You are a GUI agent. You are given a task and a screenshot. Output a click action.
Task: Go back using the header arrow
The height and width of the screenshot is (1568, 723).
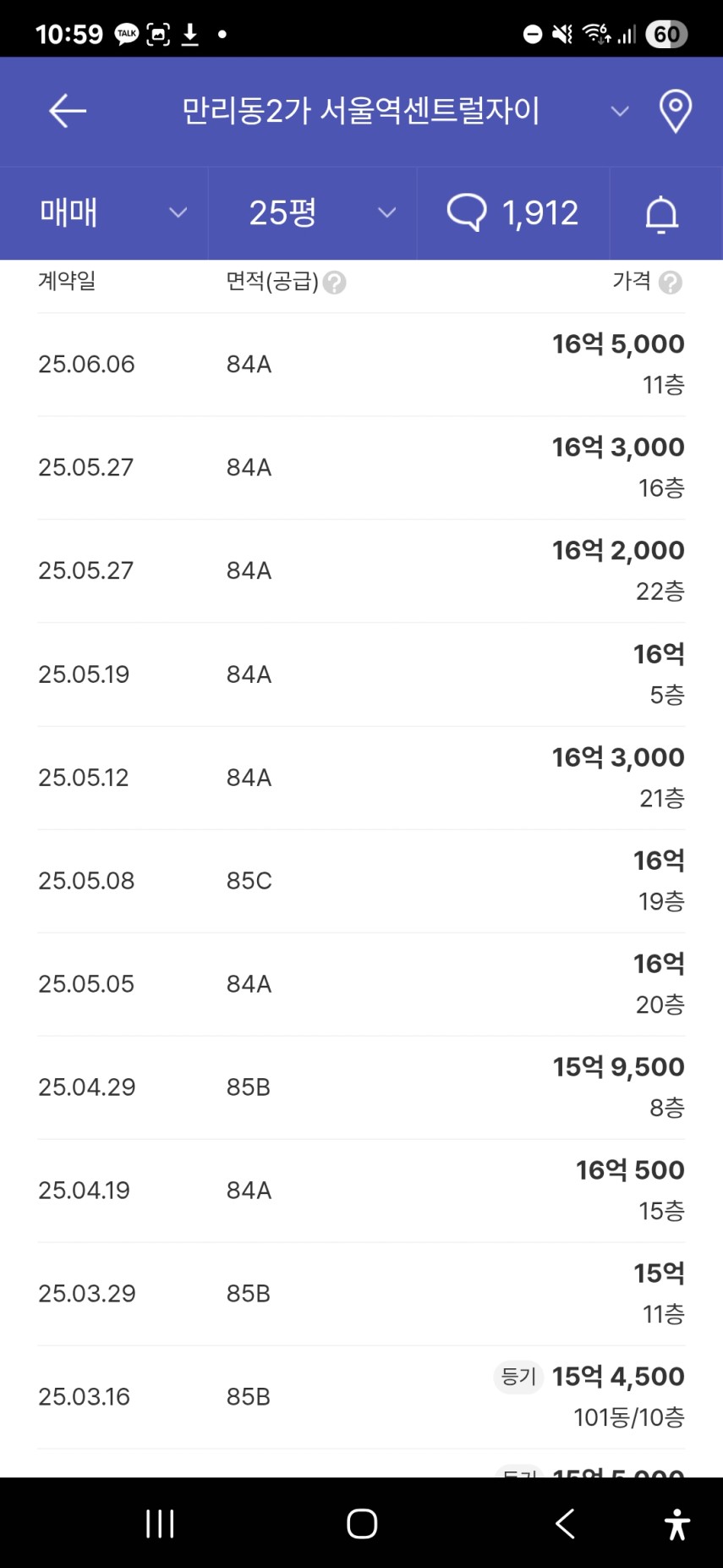point(68,111)
